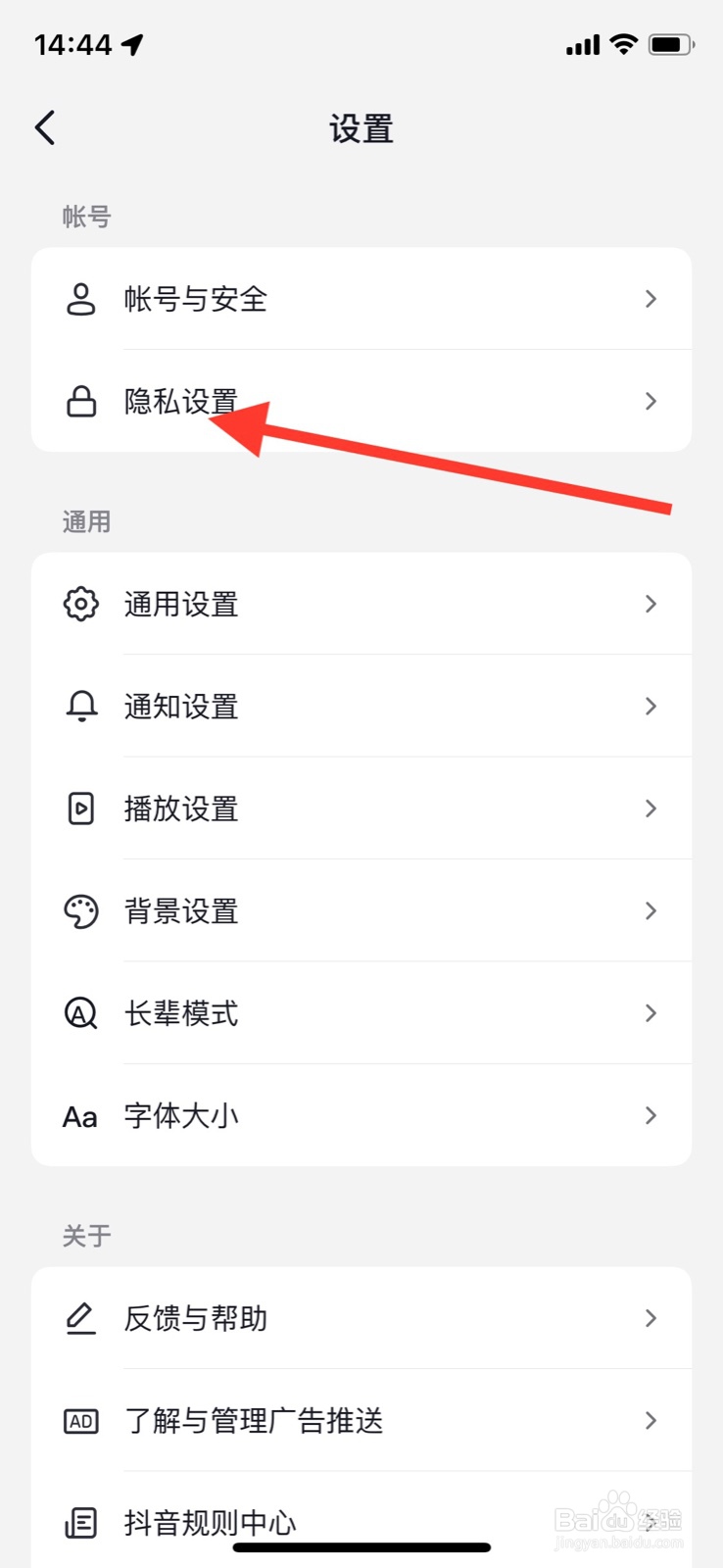The image size is (723, 1568).
Task: Click the palette icon beside 背景设置
Action: click(80, 910)
